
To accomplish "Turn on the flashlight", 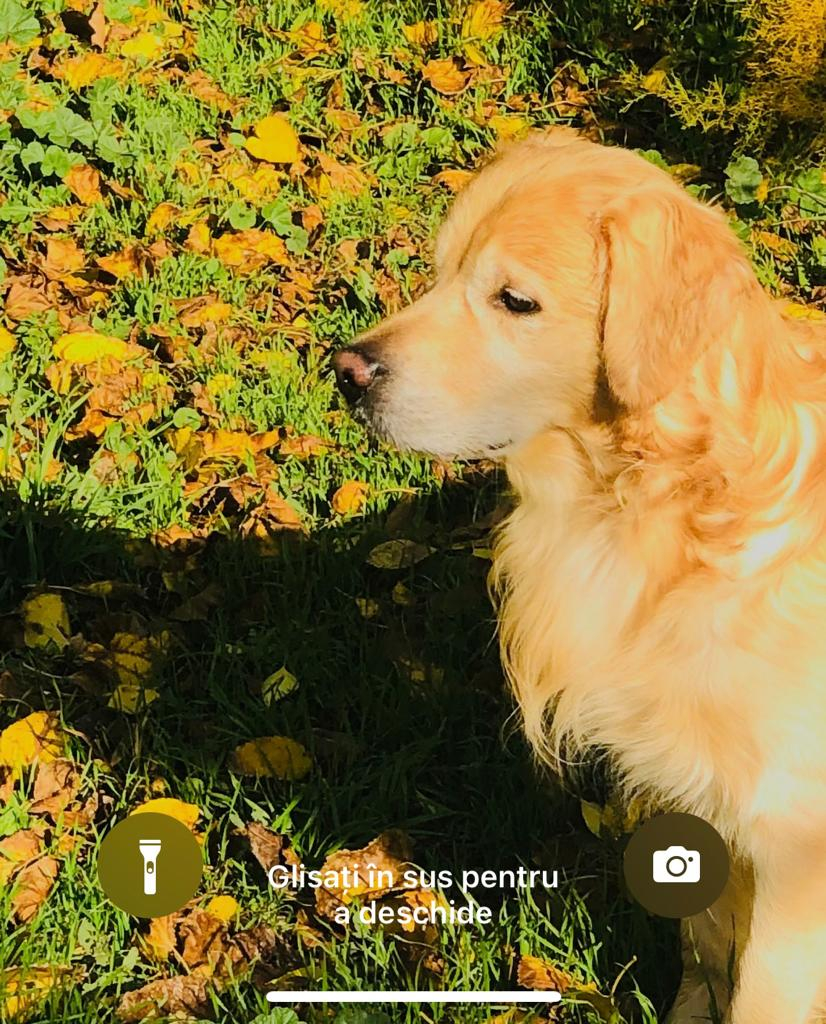I will pos(150,865).
